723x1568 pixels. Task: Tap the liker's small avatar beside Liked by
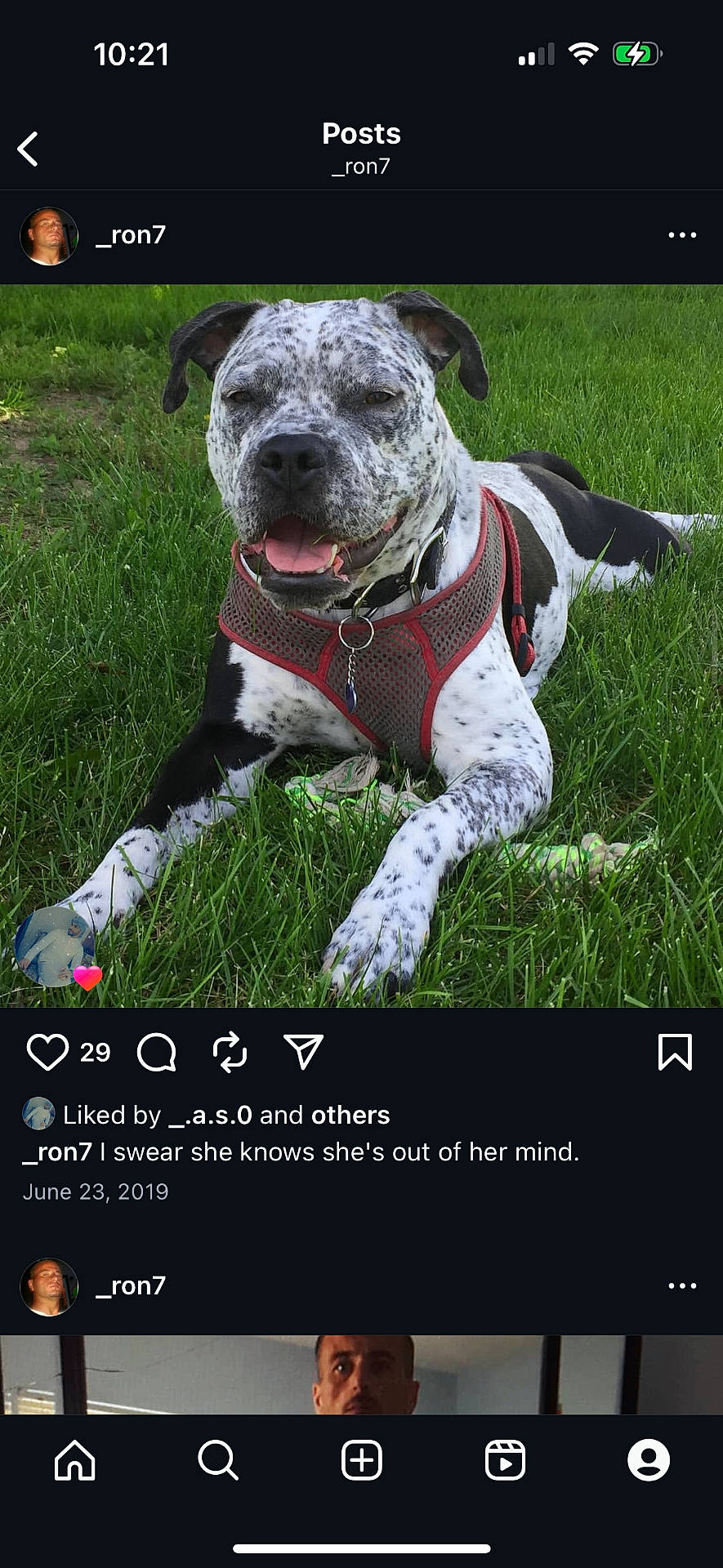pos(38,1113)
